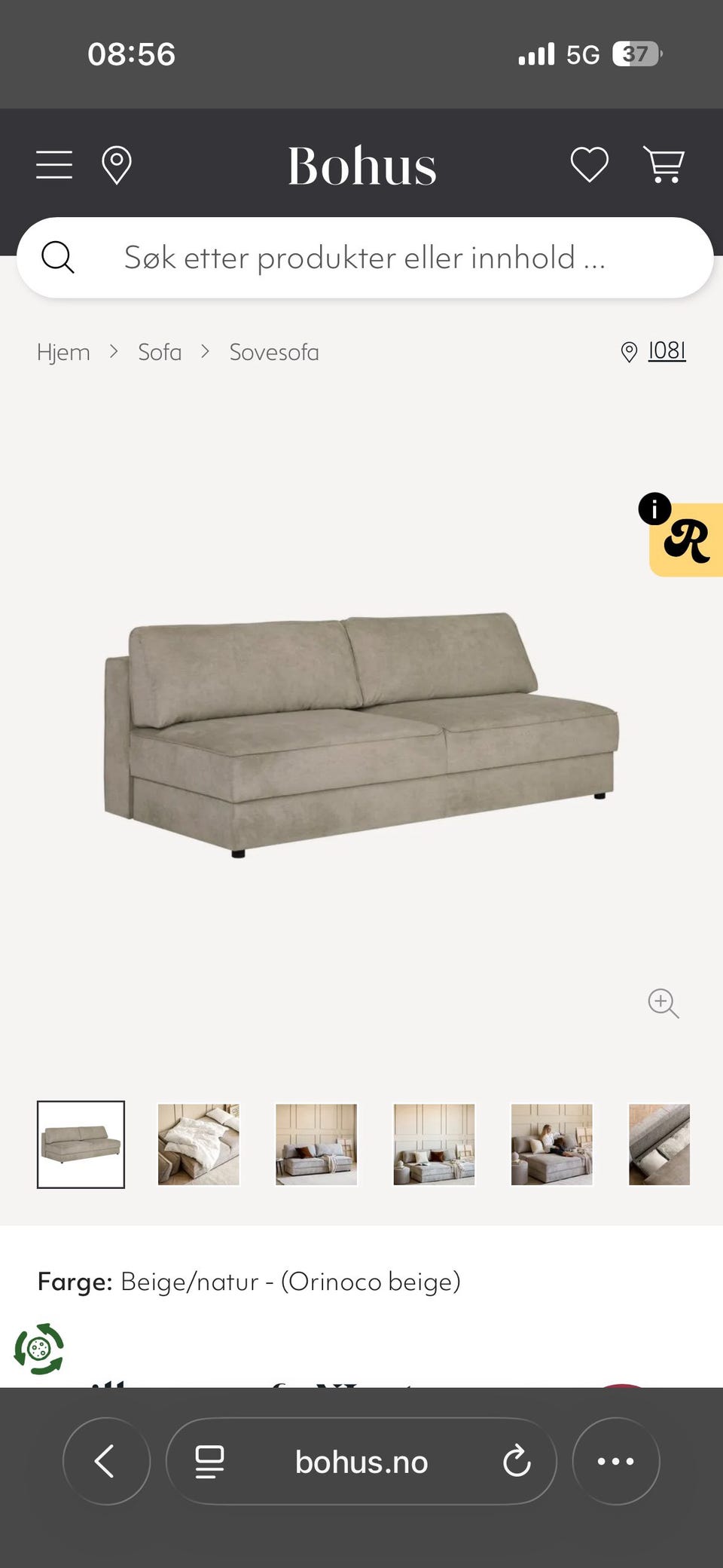Open the shopping cart
Screen dimensions: 723x1568
(x=664, y=165)
